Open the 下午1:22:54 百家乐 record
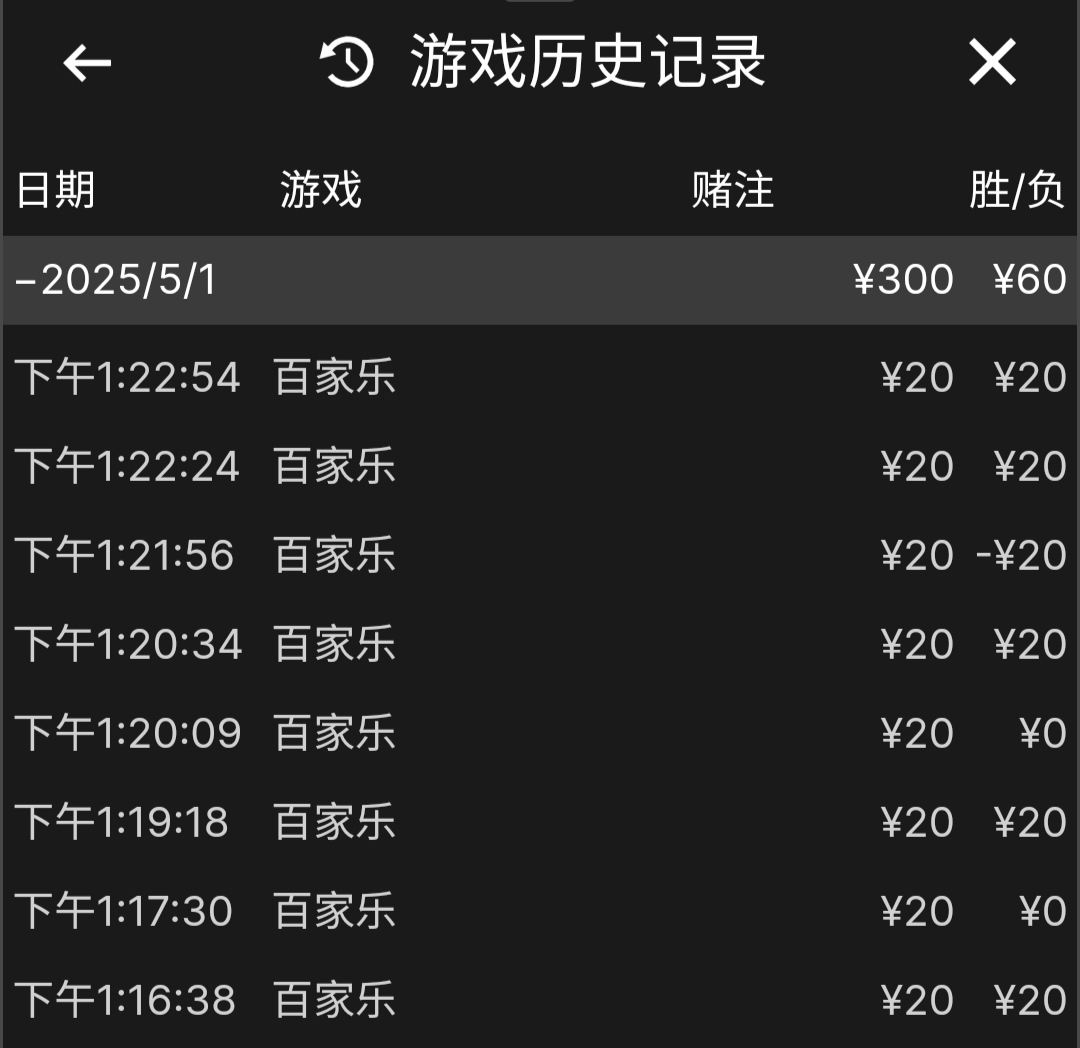Screen dimensions: 1080x1048 (540, 378)
